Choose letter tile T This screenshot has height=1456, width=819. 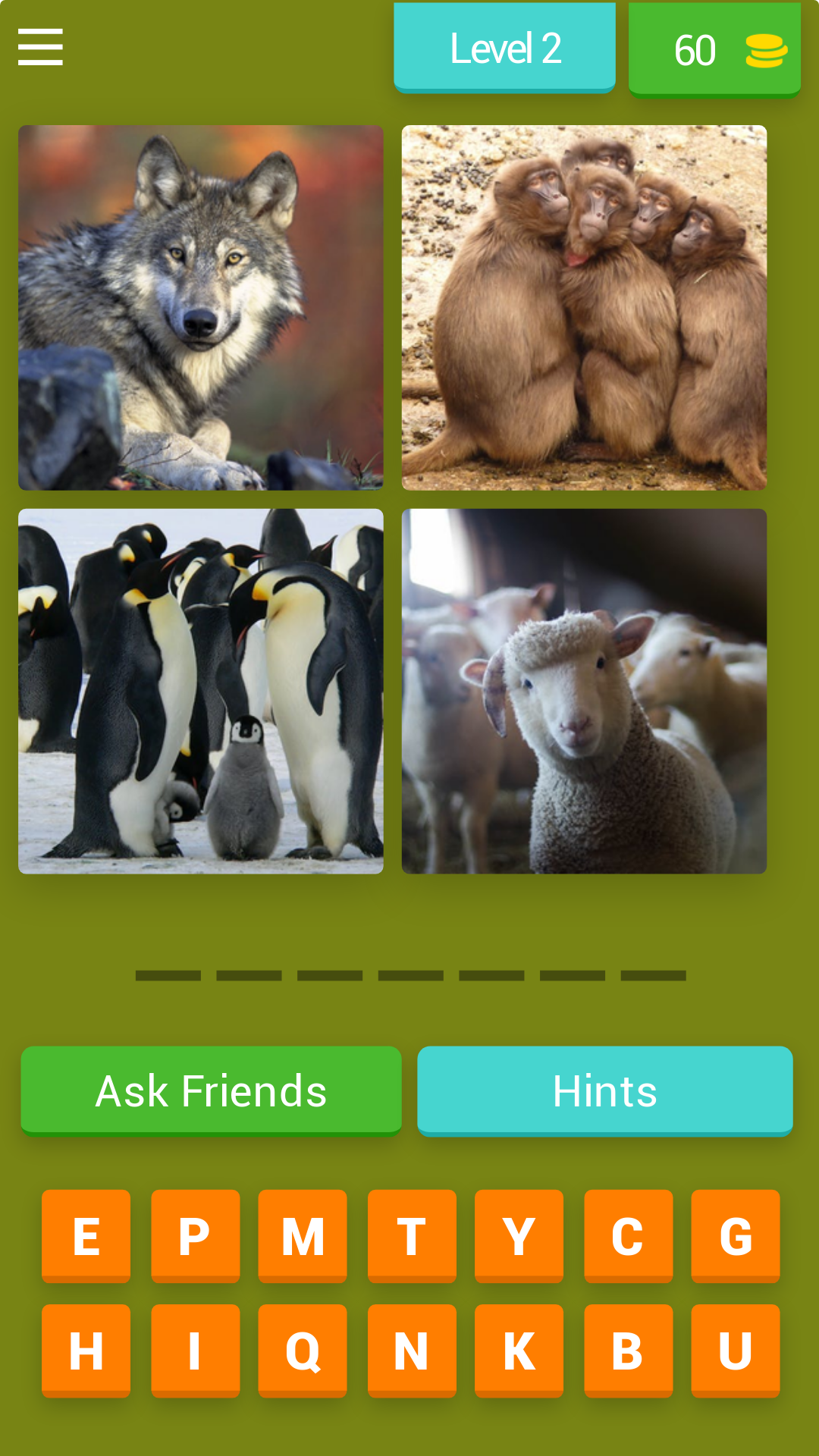(x=412, y=1235)
